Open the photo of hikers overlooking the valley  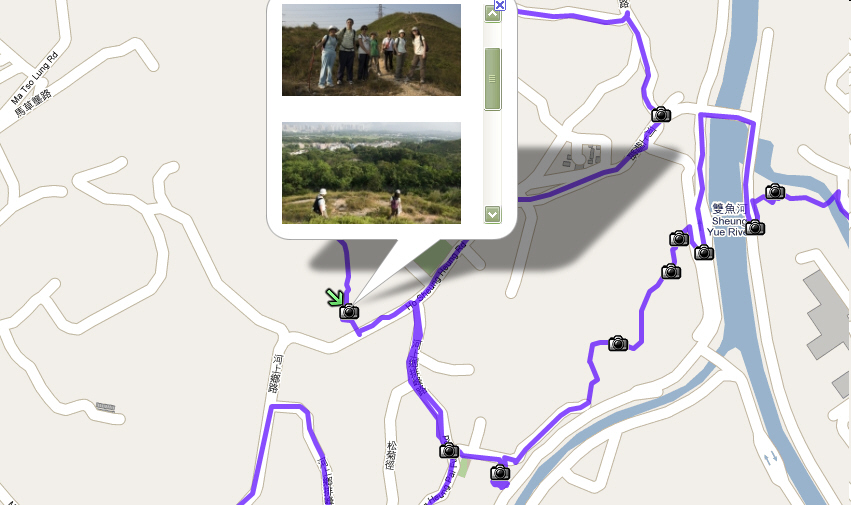tap(371, 172)
